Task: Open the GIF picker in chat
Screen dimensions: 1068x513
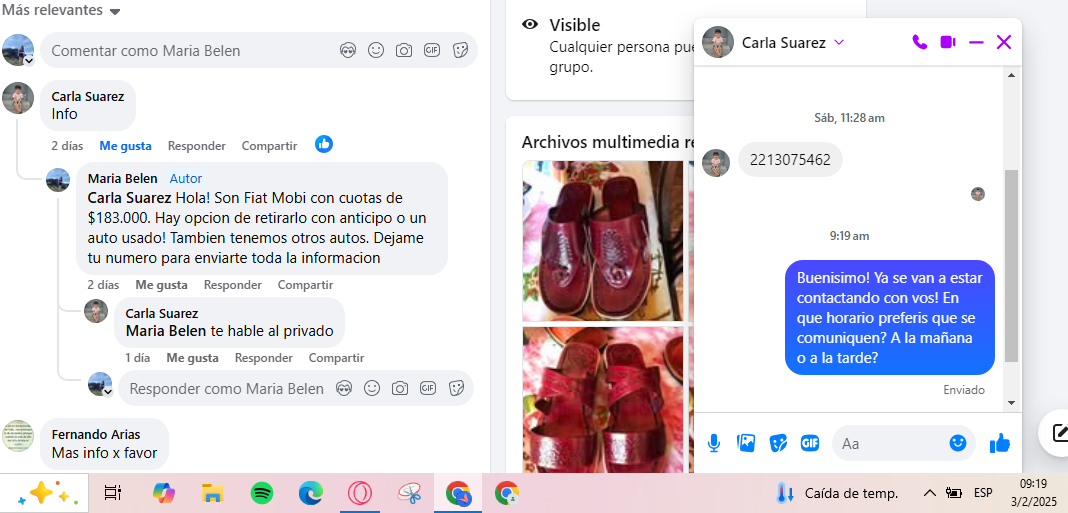Action: point(810,443)
